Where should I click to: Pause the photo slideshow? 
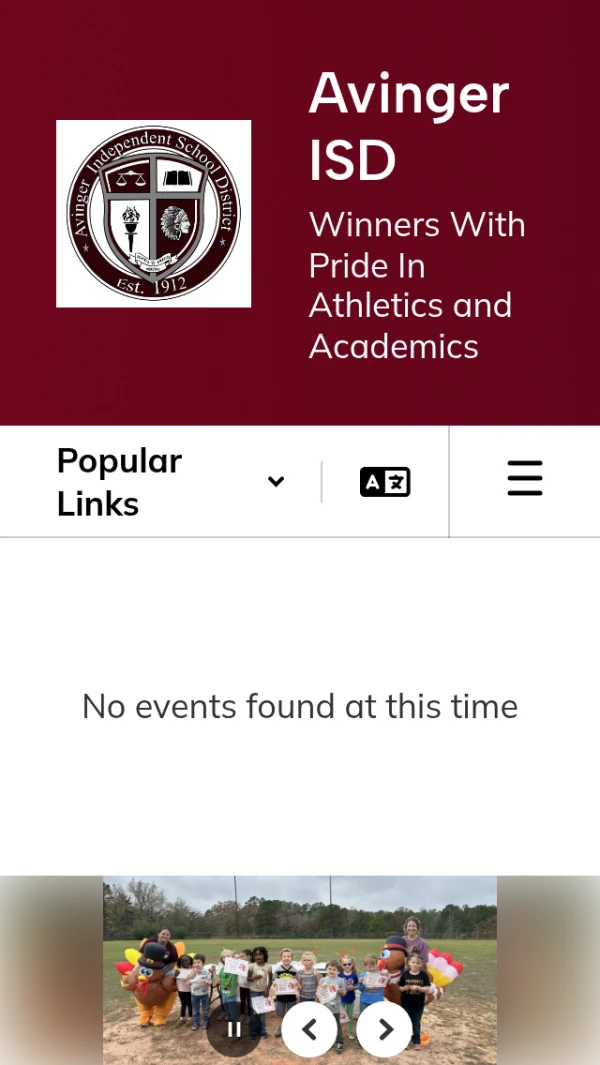click(234, 1029)
